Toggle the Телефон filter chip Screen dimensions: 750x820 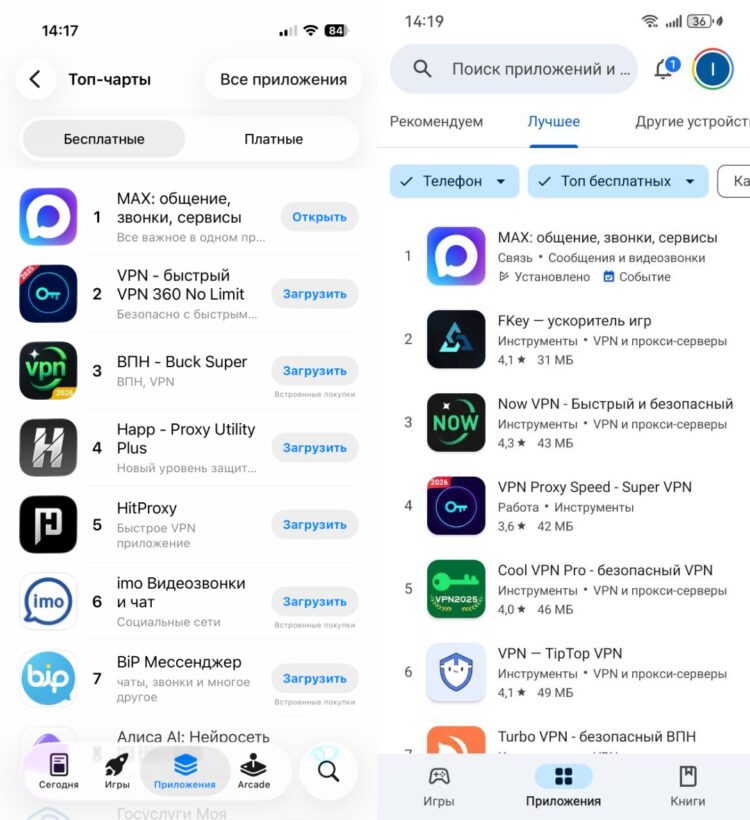pyautogui.click(x=448, y=181)
